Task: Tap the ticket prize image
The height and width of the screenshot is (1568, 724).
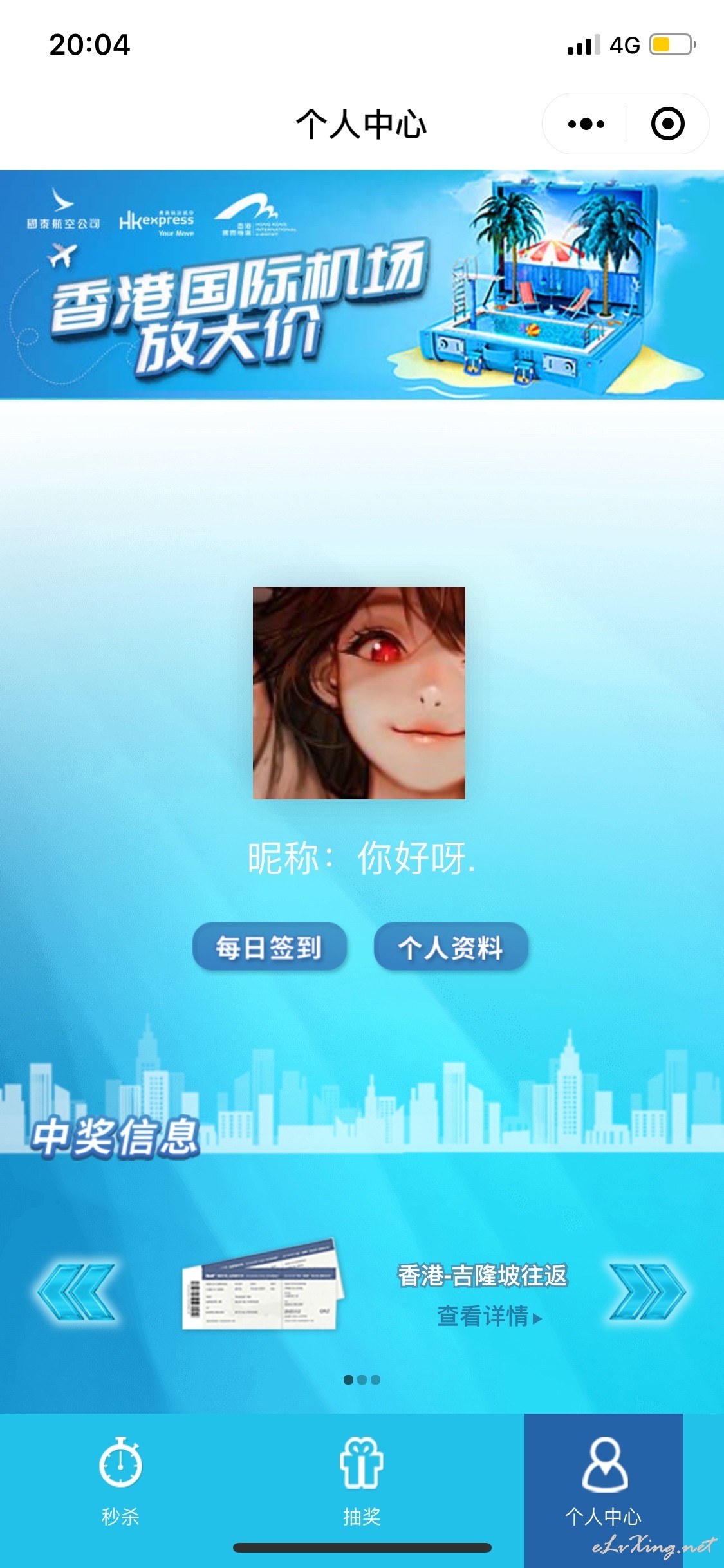Action: (x=261, y=1284)
